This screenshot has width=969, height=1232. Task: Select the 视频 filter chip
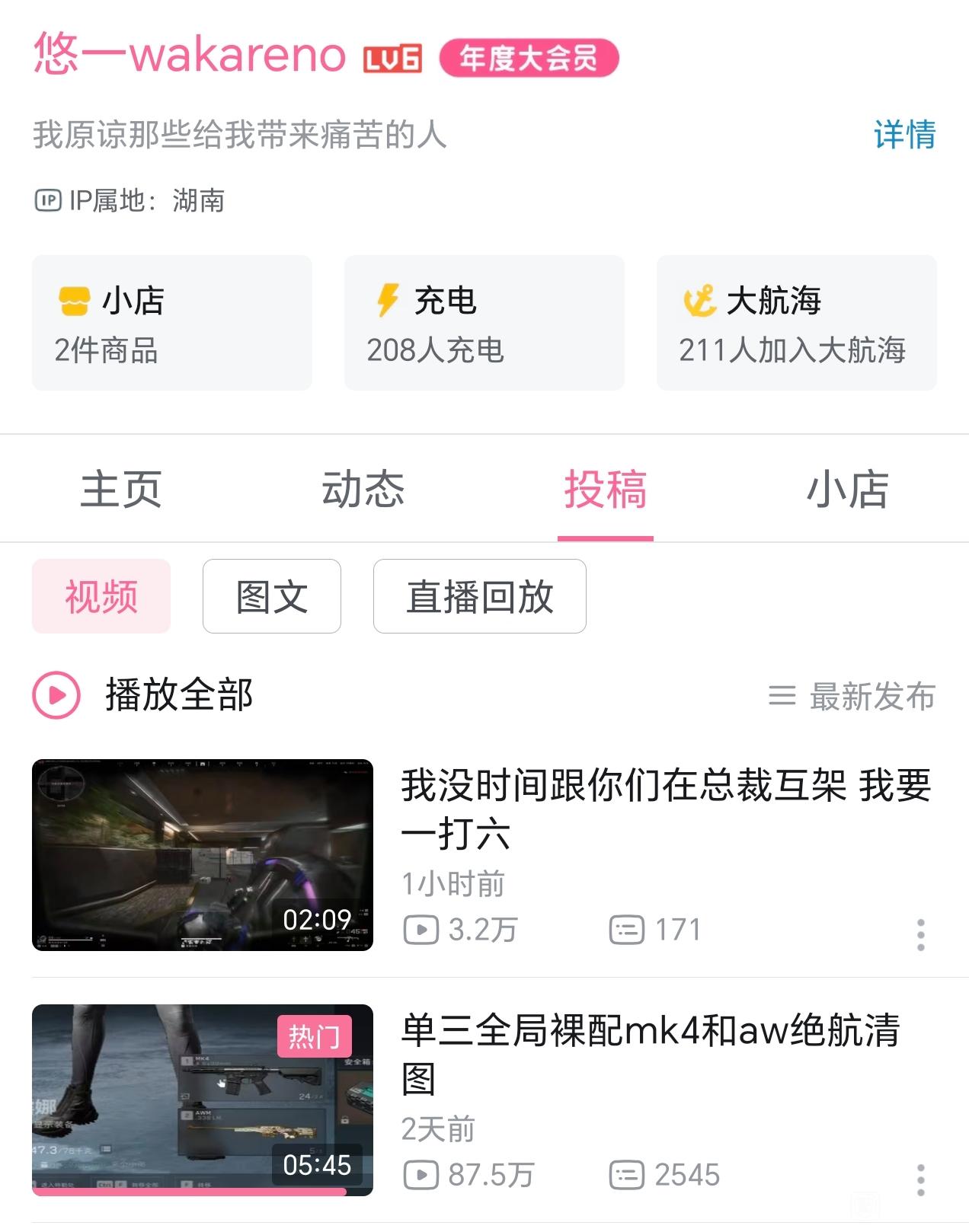click(x=101, y=596)
